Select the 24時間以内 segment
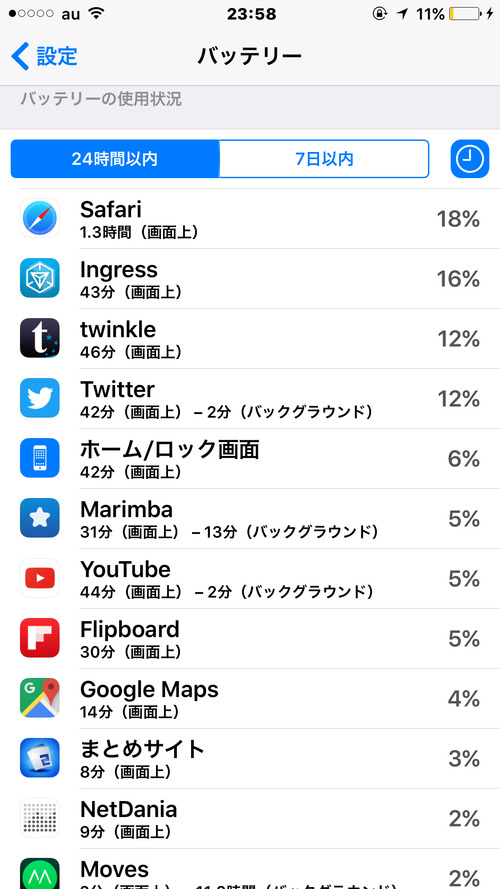Image resolution: width=500 pixels, height=889 pixels. 115,159
